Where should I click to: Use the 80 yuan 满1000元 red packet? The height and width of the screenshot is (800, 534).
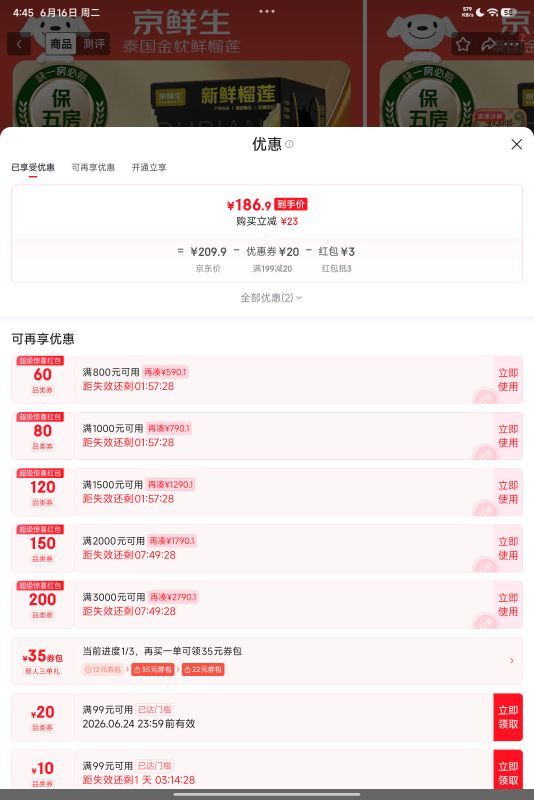(x=508, y=436)
